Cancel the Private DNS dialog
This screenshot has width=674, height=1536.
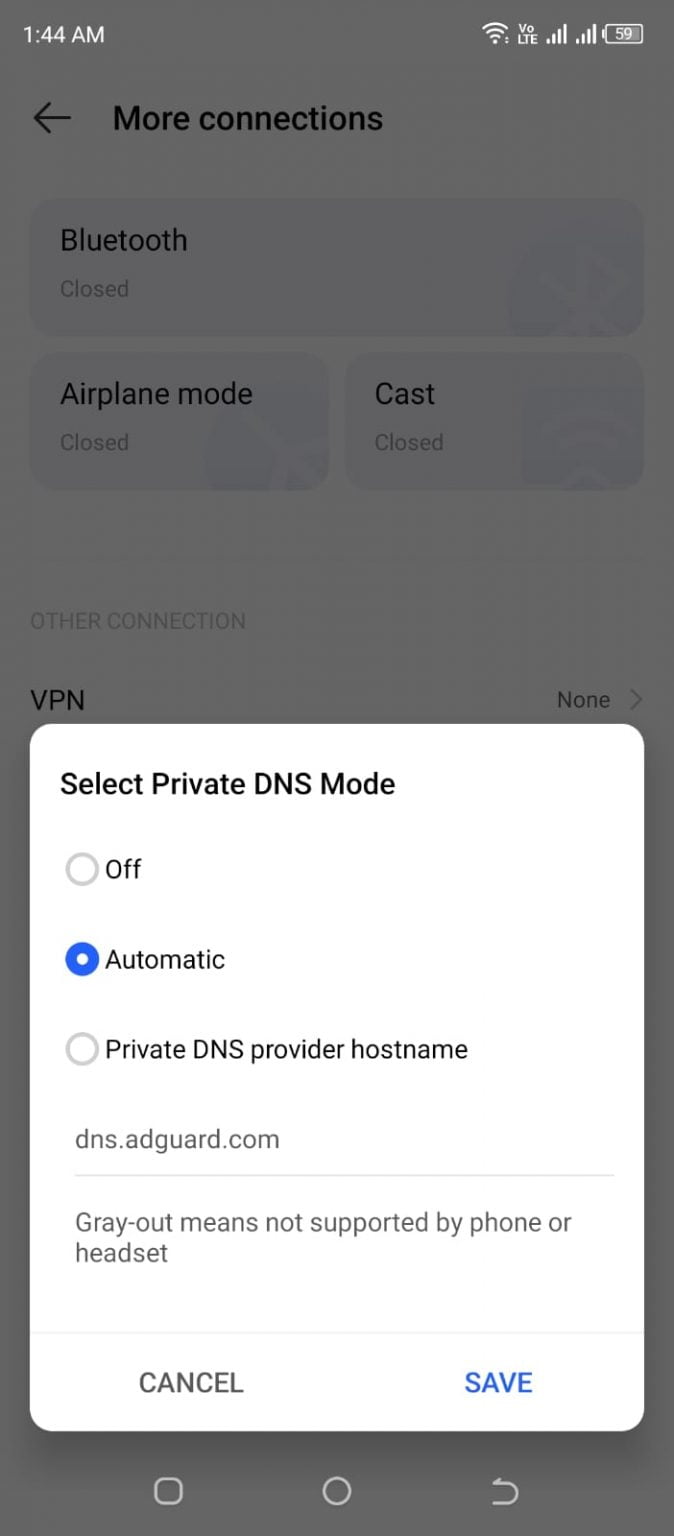[191, 1382]
